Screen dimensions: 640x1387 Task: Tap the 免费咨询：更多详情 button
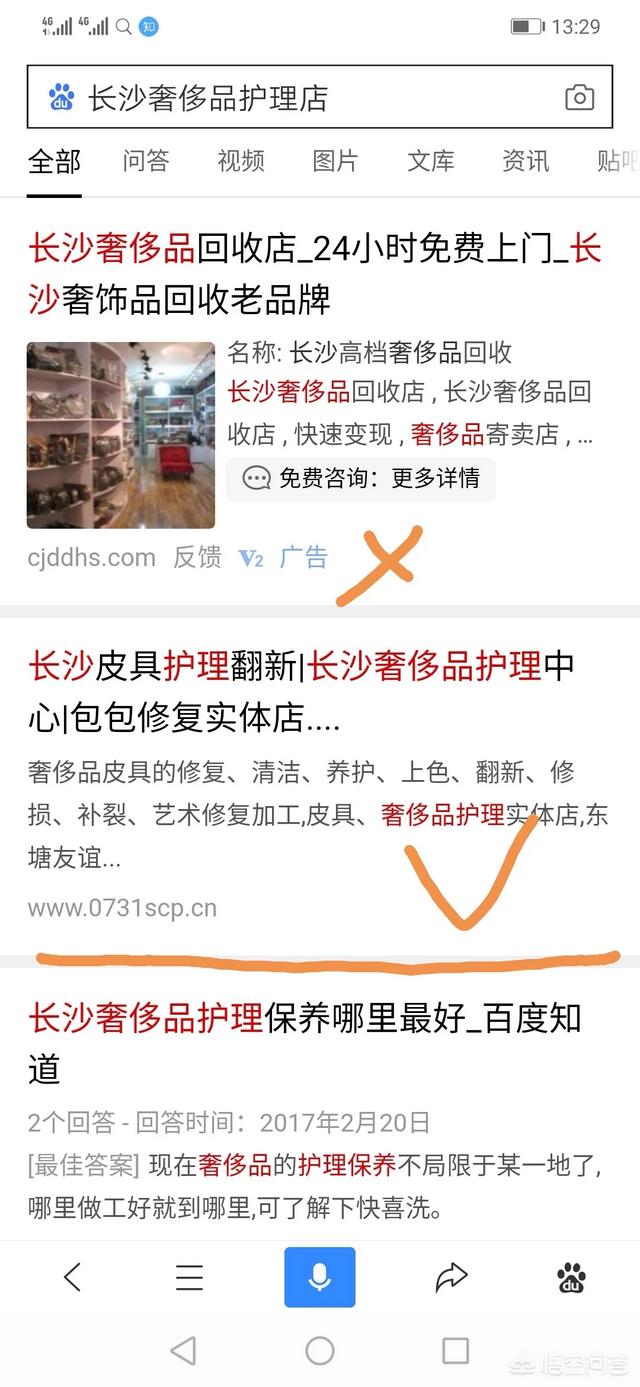[x=361, y=478]
